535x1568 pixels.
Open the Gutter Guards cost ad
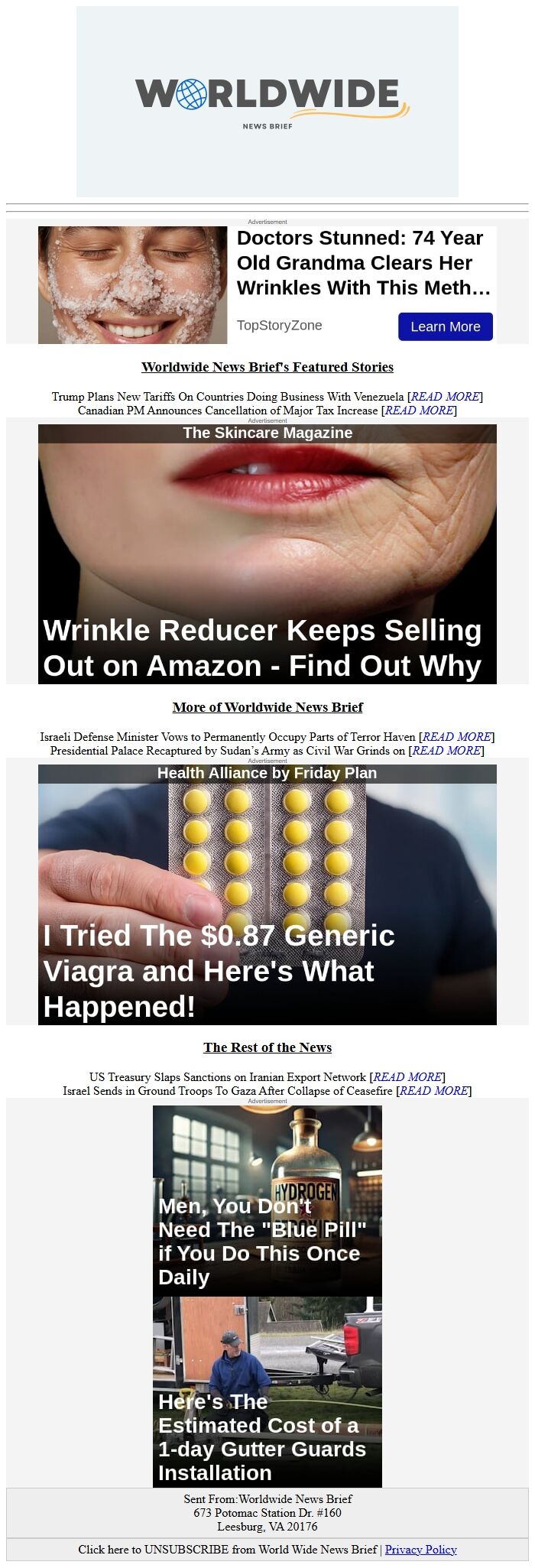[x=267, y=1392]
